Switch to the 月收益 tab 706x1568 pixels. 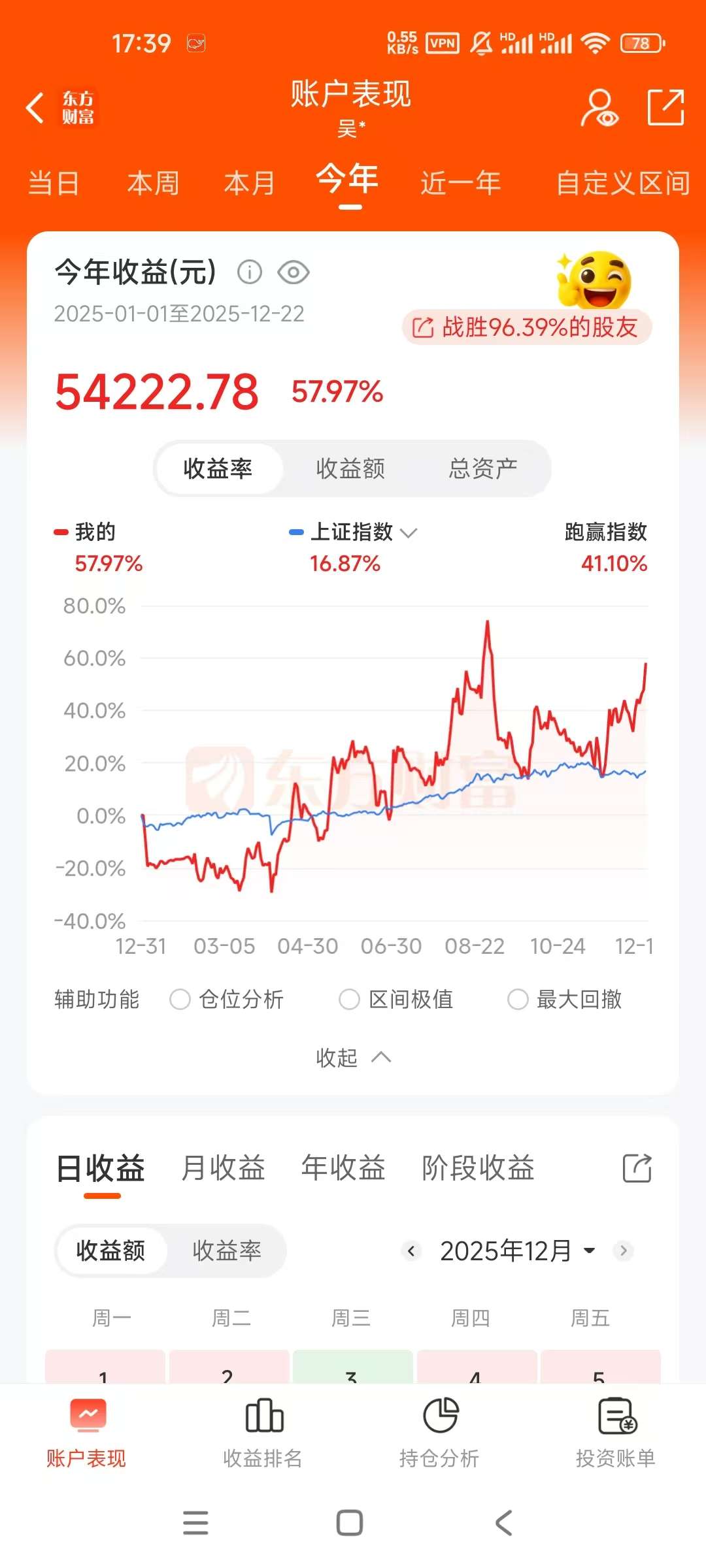pos(223,1168)
